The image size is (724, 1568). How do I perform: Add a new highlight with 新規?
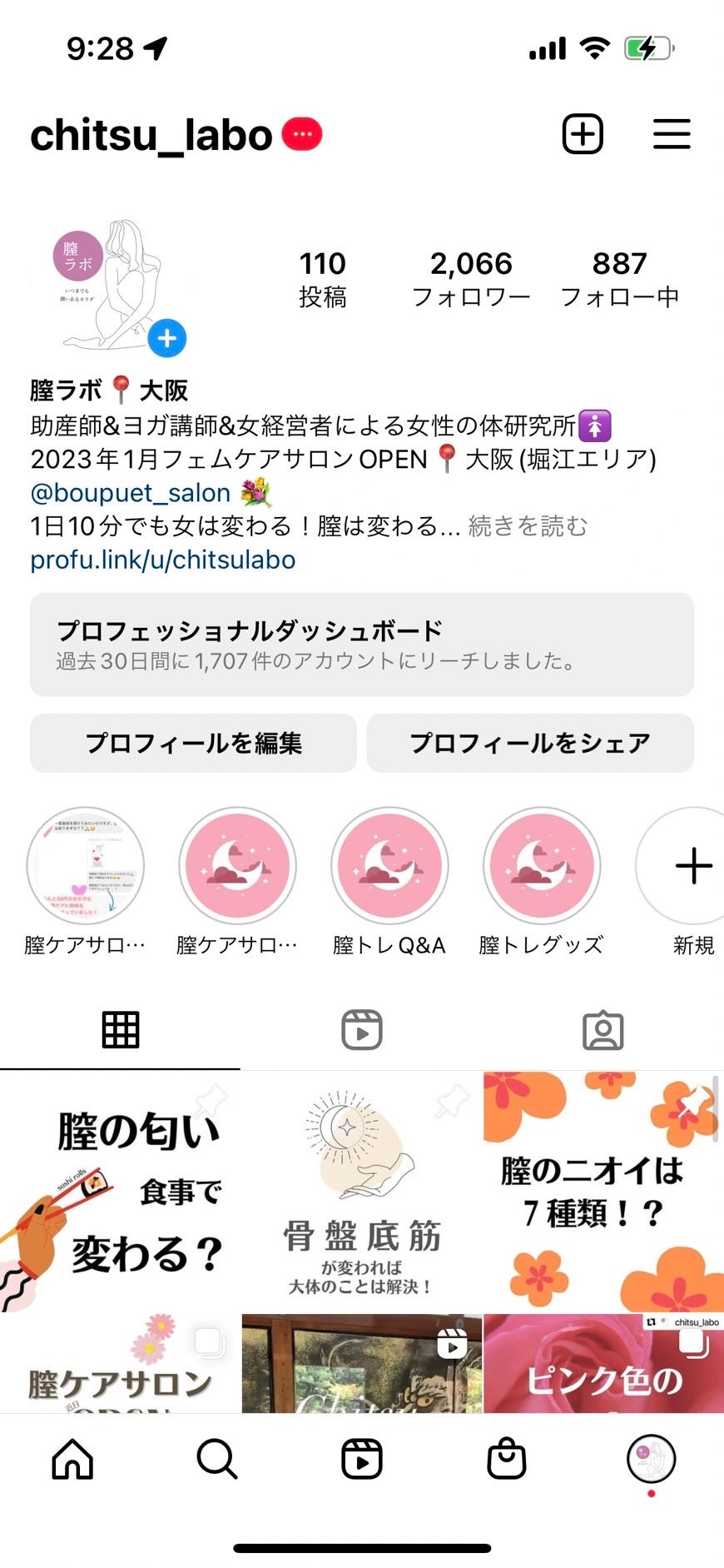[x=693, y=866]
